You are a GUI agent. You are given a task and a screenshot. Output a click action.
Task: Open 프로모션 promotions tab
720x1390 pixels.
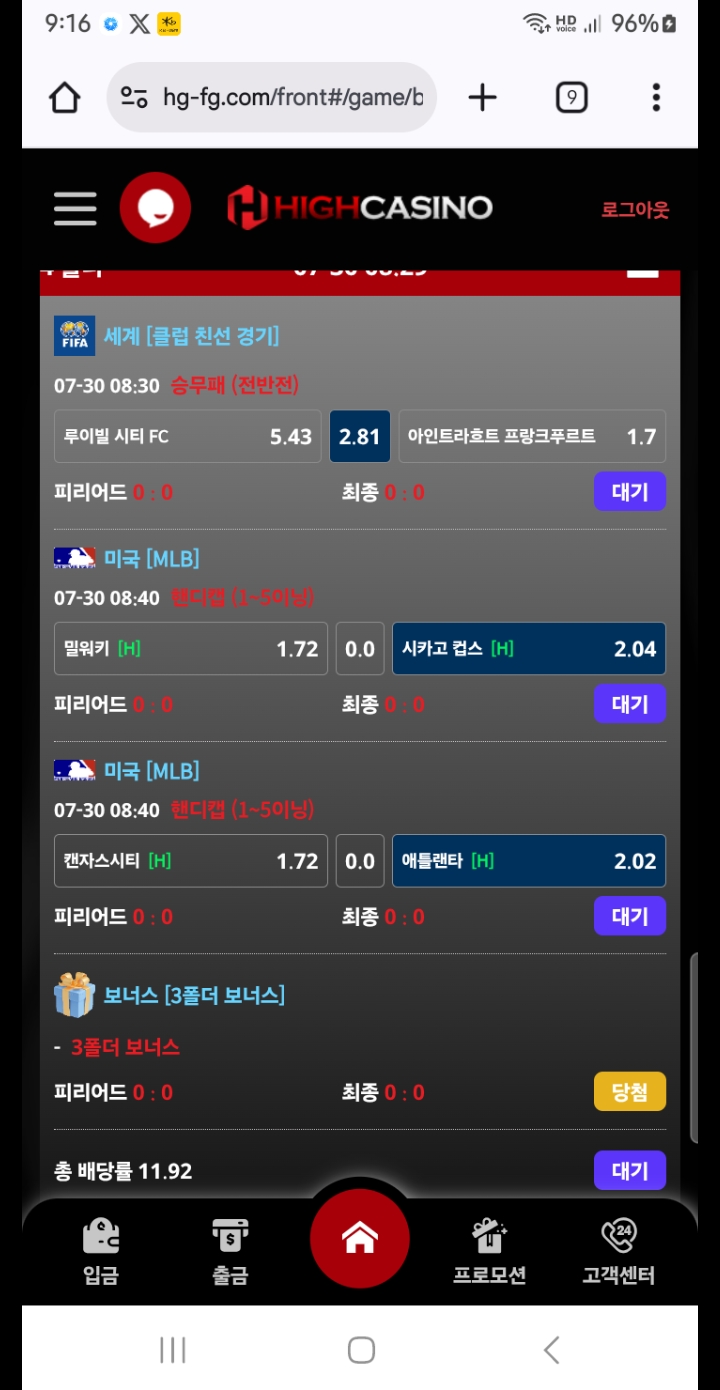(489, 1251)
